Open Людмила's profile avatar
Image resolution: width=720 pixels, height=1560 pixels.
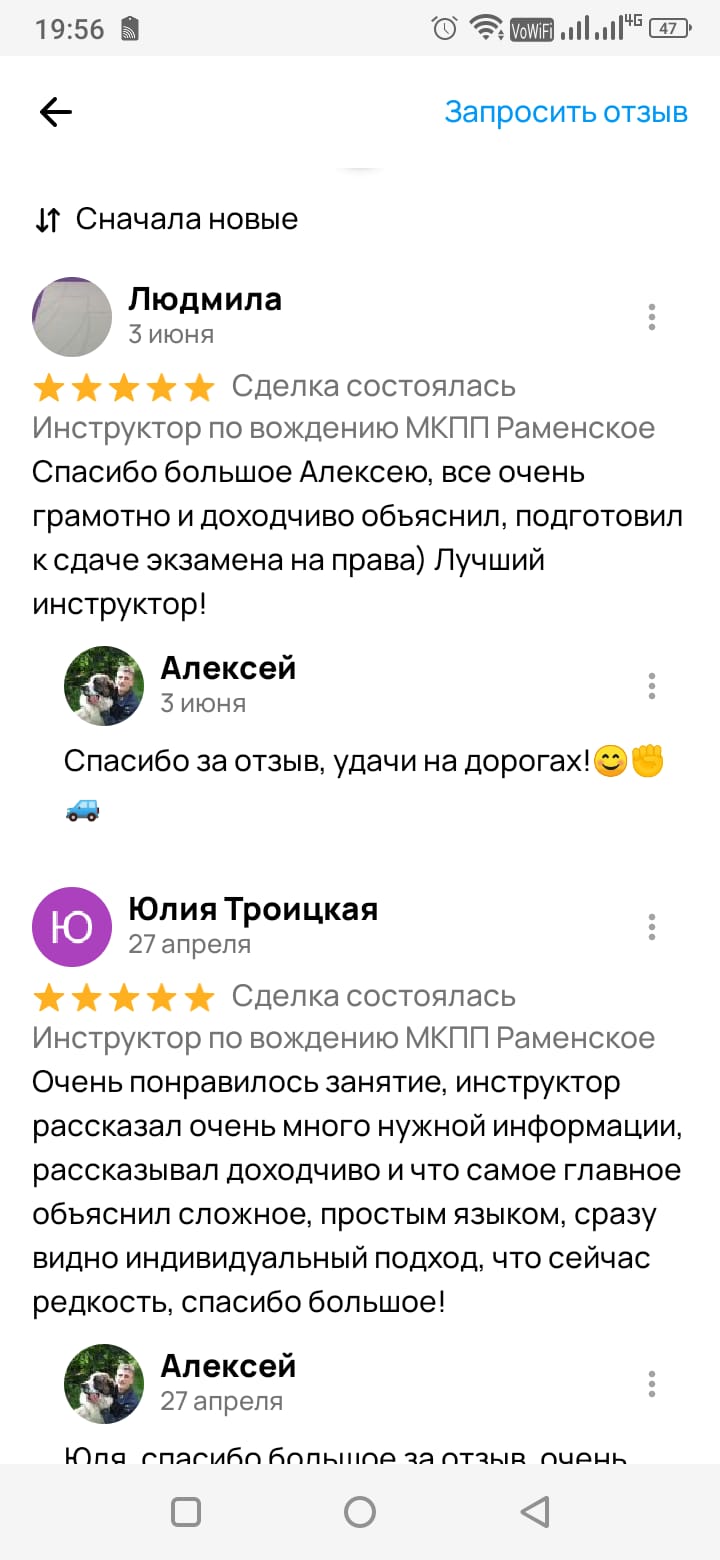72,317
